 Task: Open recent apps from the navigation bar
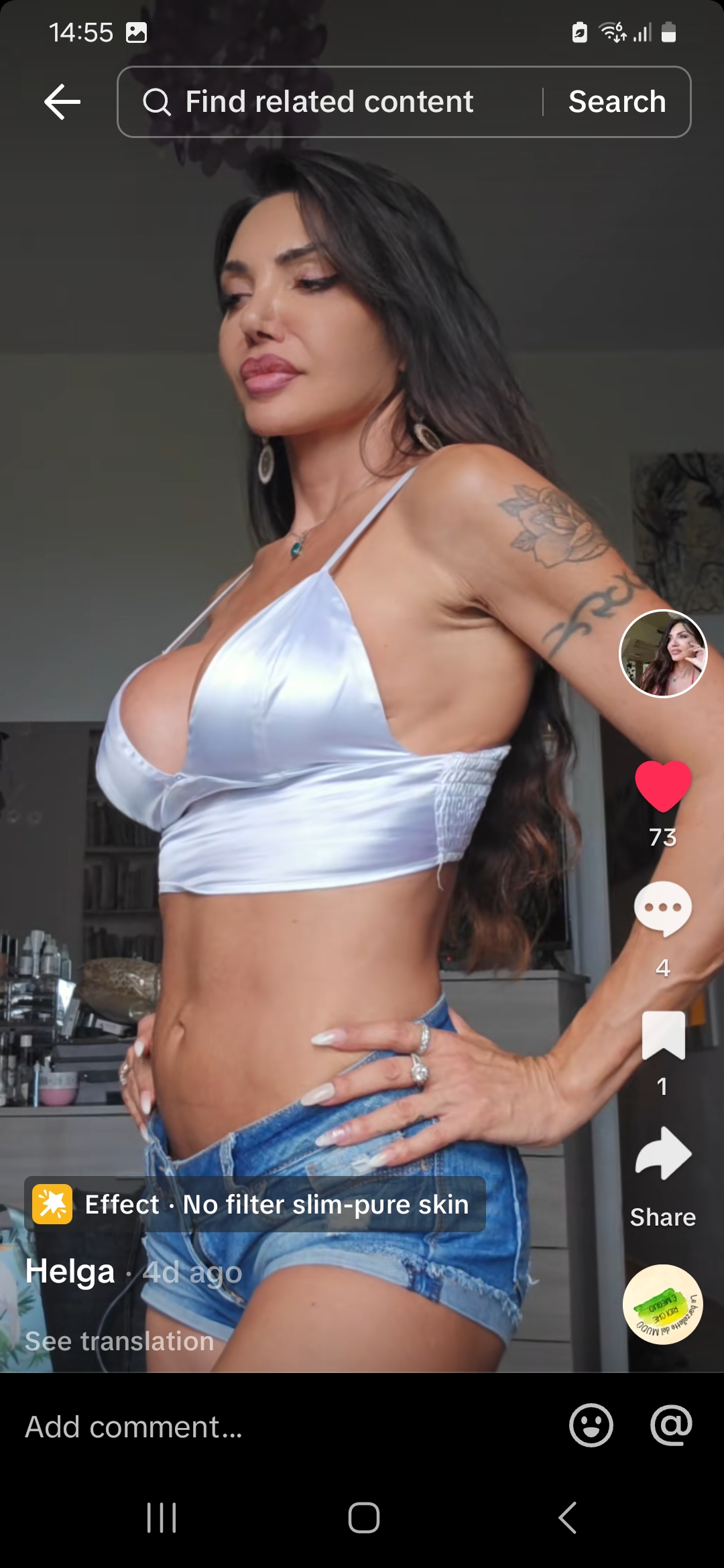coord(162,1518)
